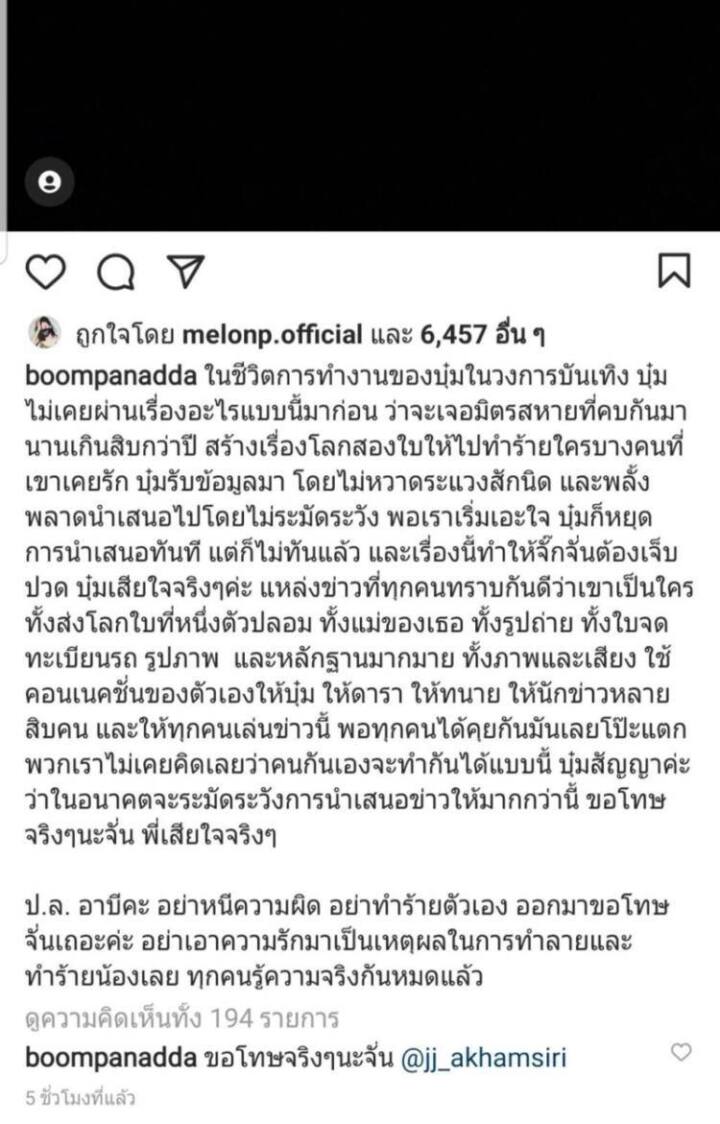The width and height of the screenshot is (720, 1124).
Task: Bookmark this post
Action: pos(674,271)
